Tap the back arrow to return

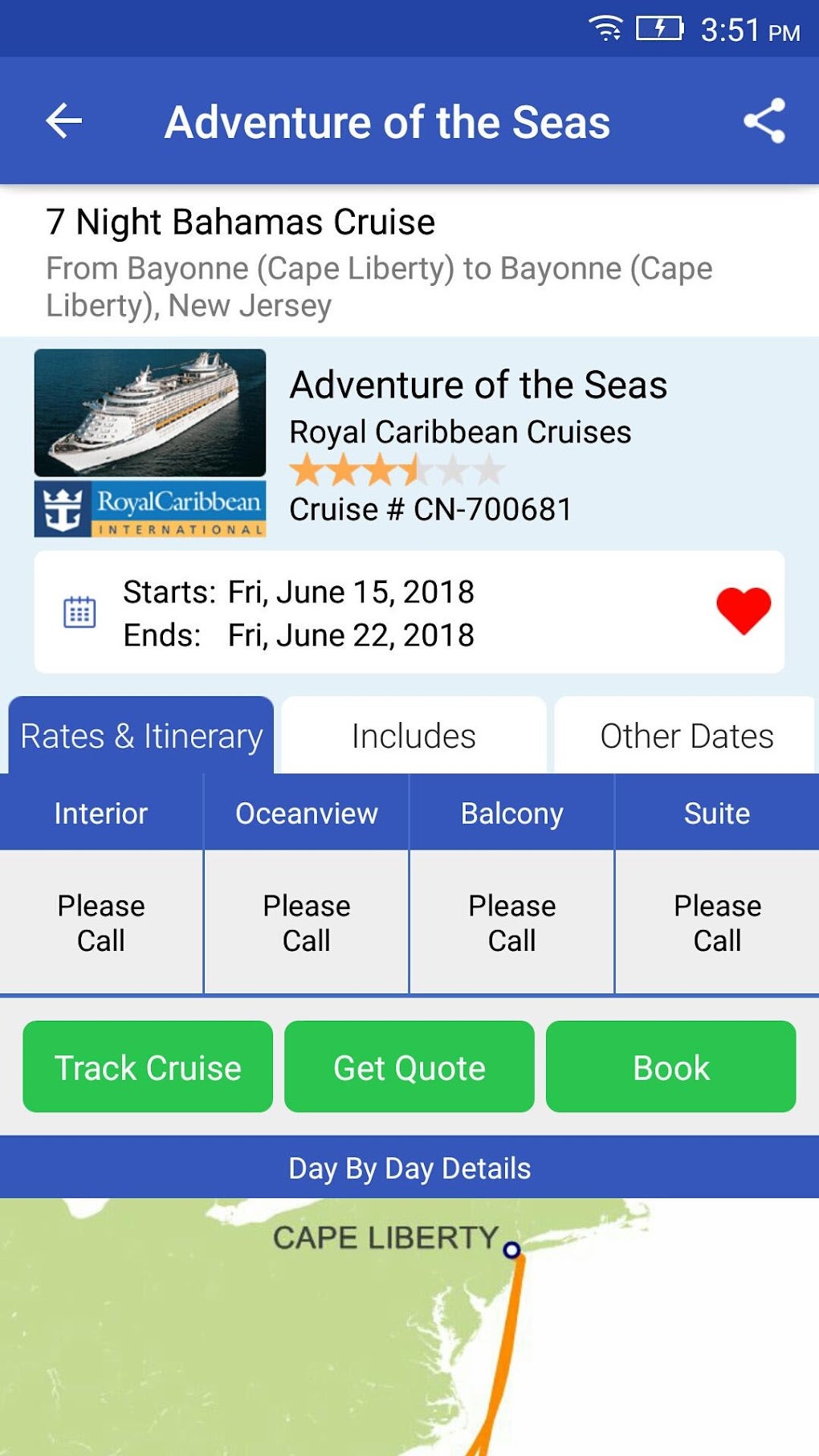tap(64, 121)
